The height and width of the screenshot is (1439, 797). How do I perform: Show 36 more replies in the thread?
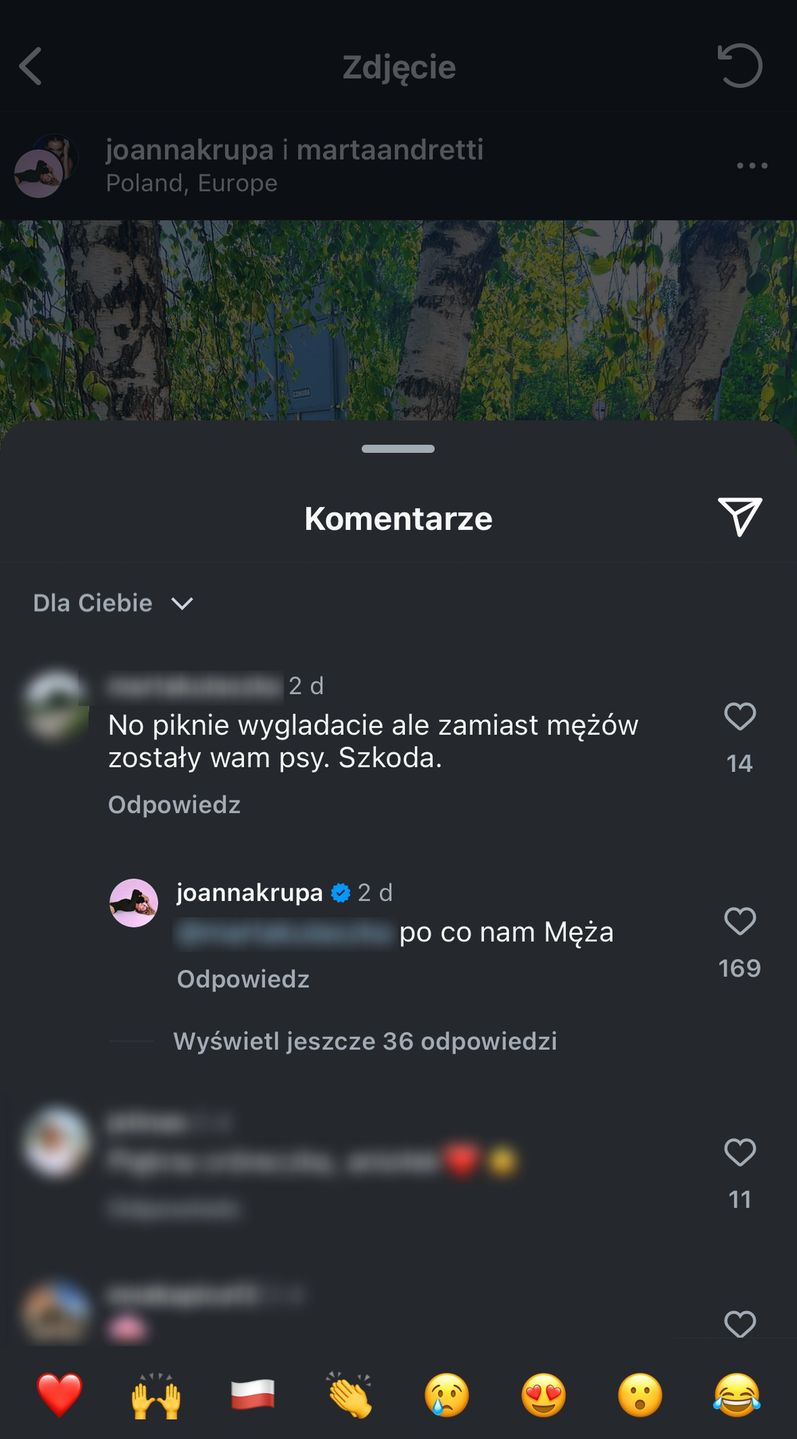pos(365,1041)
